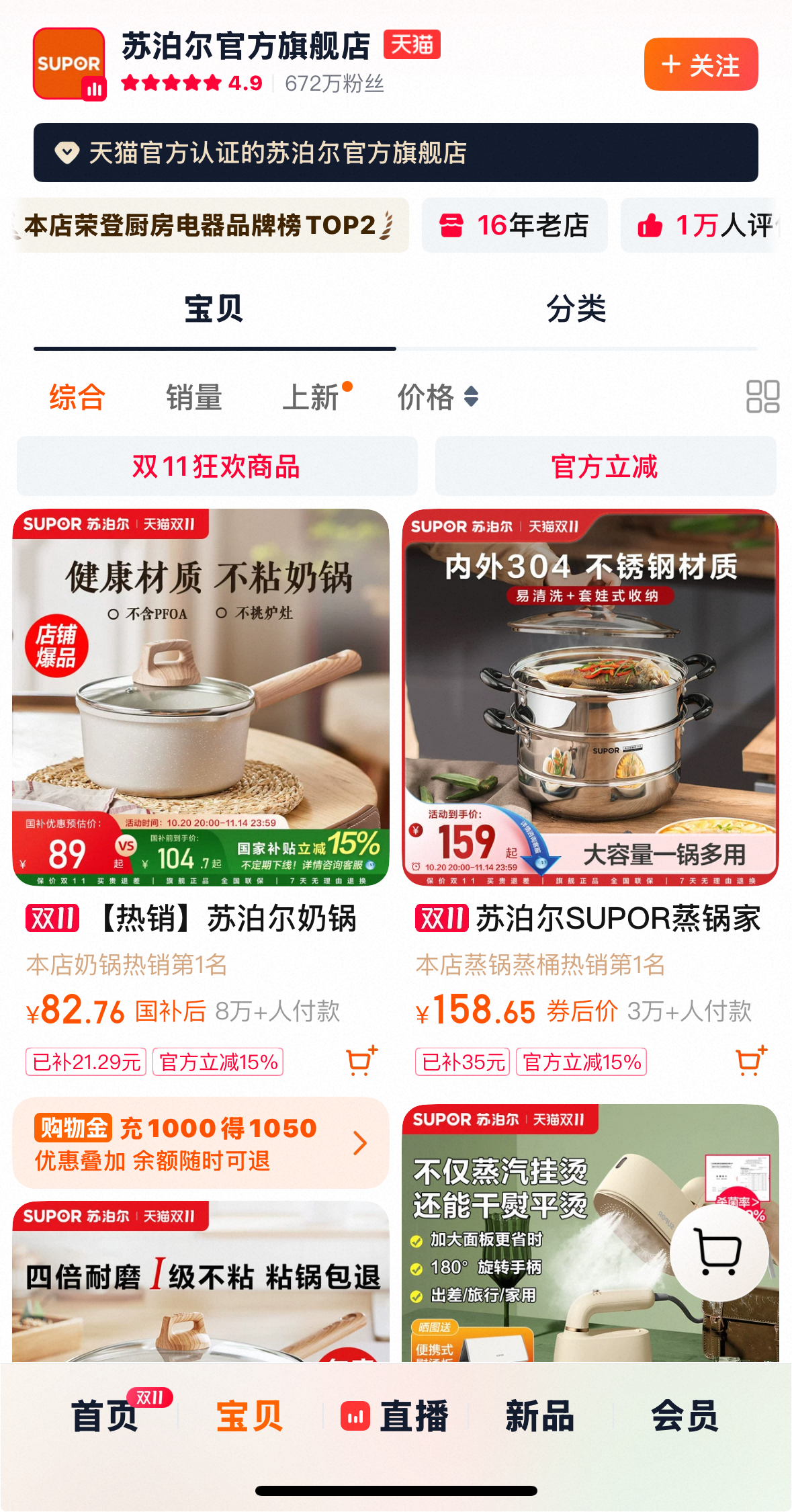
Task: View the 16年老店 badge
Action: click(515, 226)
